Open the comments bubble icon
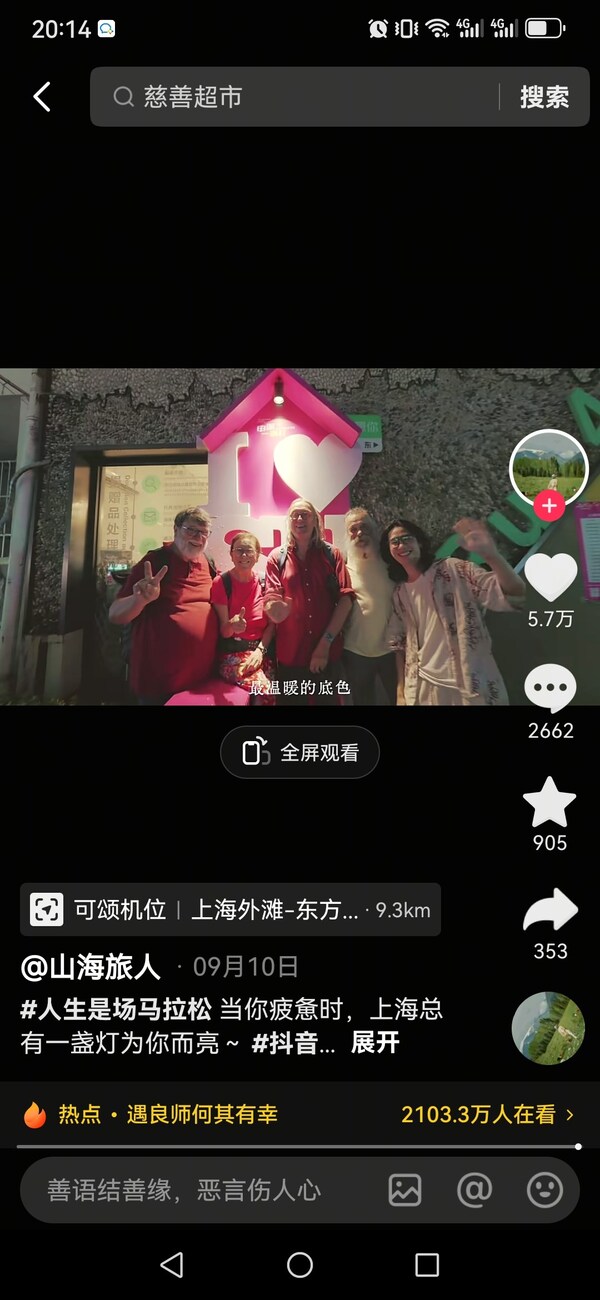 click(x=550, y=689)
